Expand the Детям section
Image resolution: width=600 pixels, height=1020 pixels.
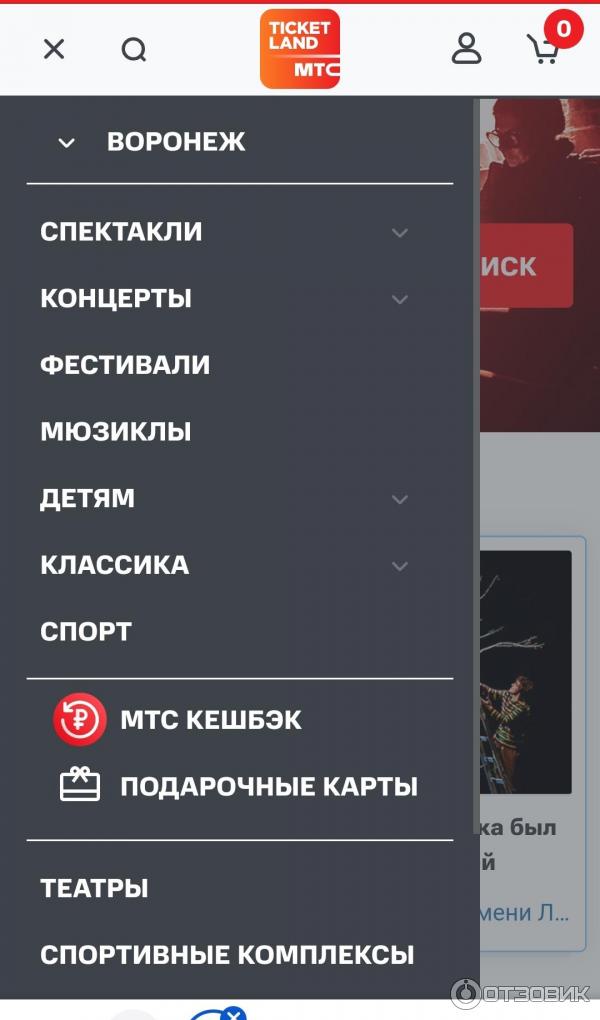(x=399, y=499)
